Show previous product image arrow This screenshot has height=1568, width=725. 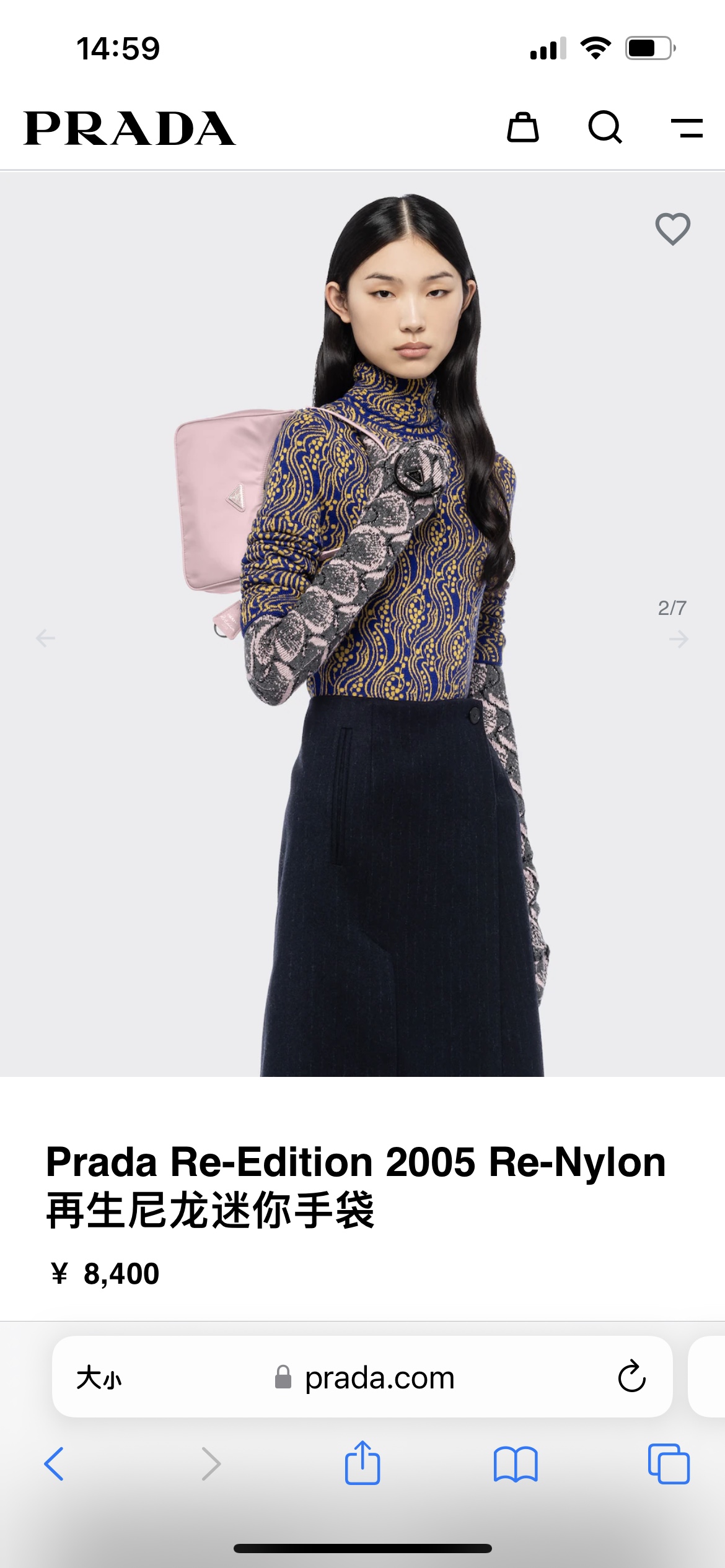click(45, 638)
